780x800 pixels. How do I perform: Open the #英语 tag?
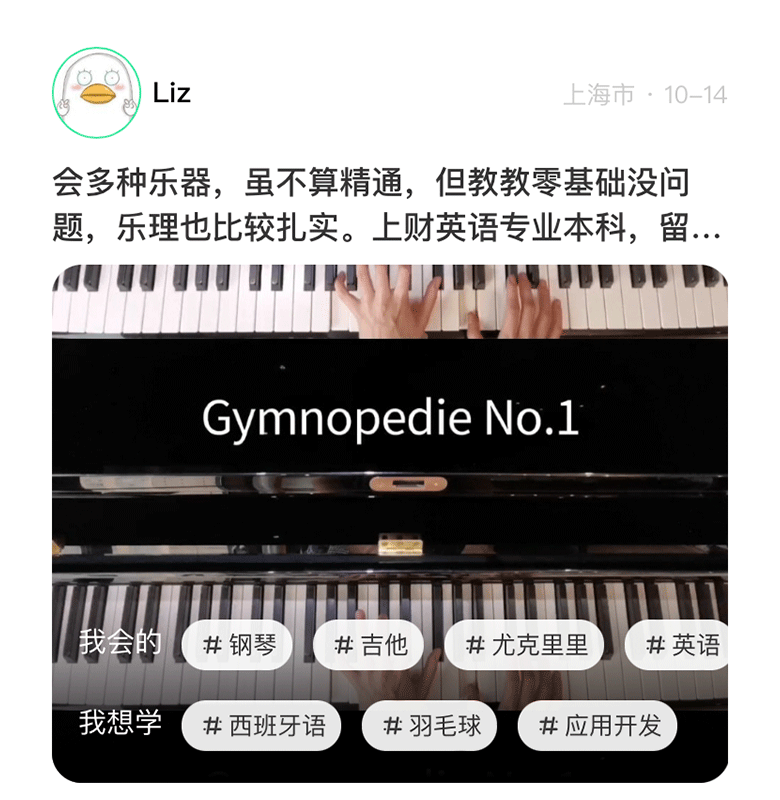pos(680,645)
